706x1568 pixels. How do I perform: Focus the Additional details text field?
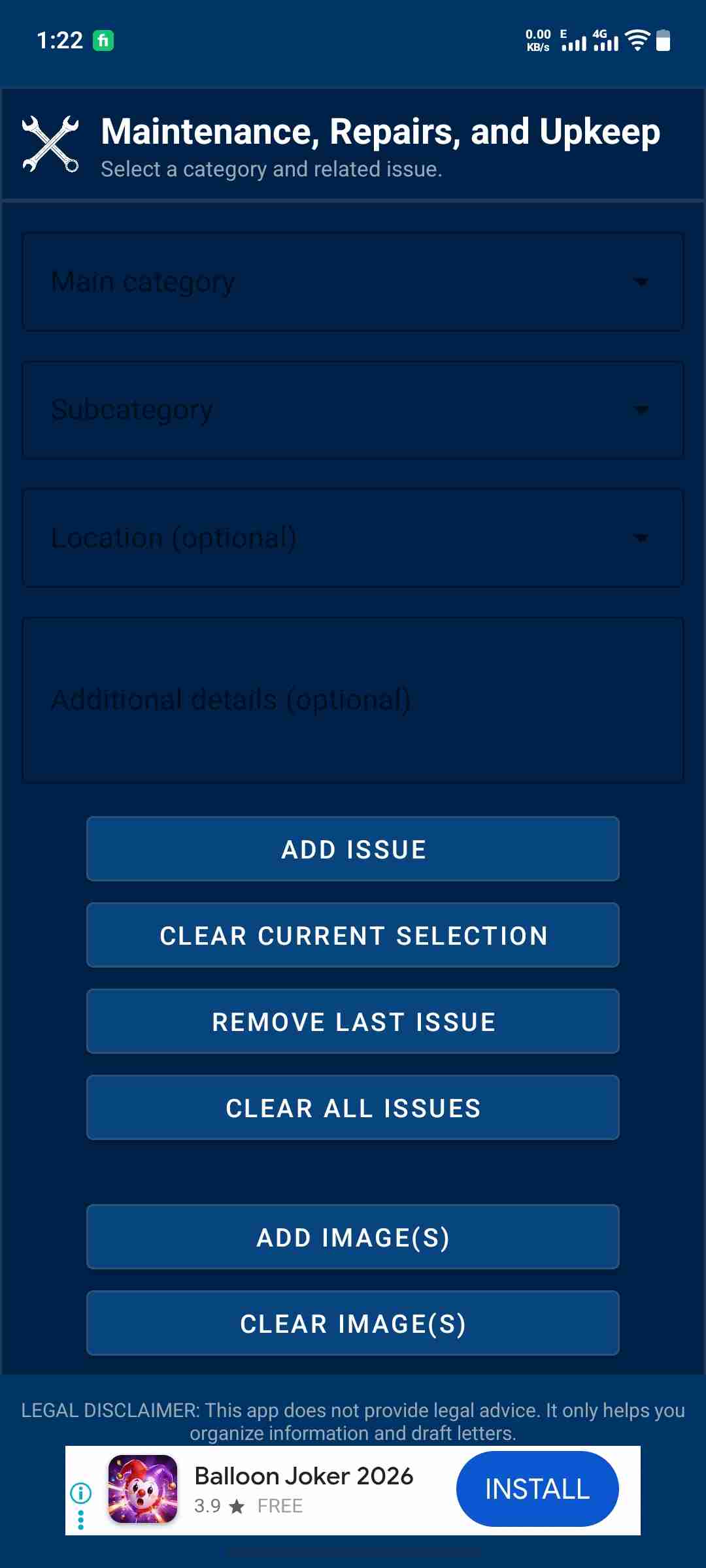(x=353, y=700)
